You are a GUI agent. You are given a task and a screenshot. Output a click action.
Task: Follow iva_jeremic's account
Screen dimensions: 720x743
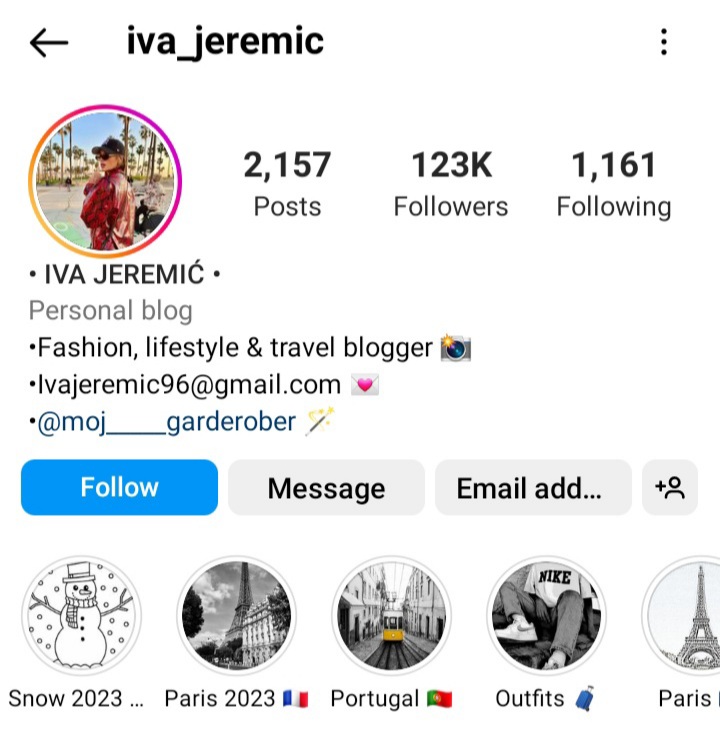click(x=119, y=487)
